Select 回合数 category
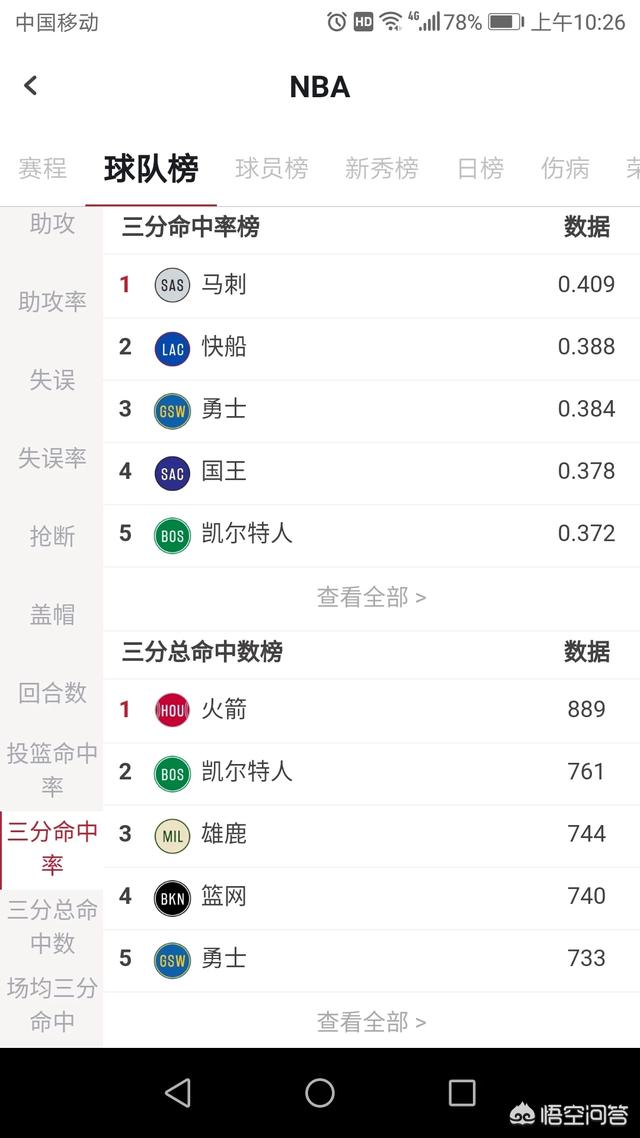The width and height of the screenshot is (640, 1138). [x=52, y=693]
